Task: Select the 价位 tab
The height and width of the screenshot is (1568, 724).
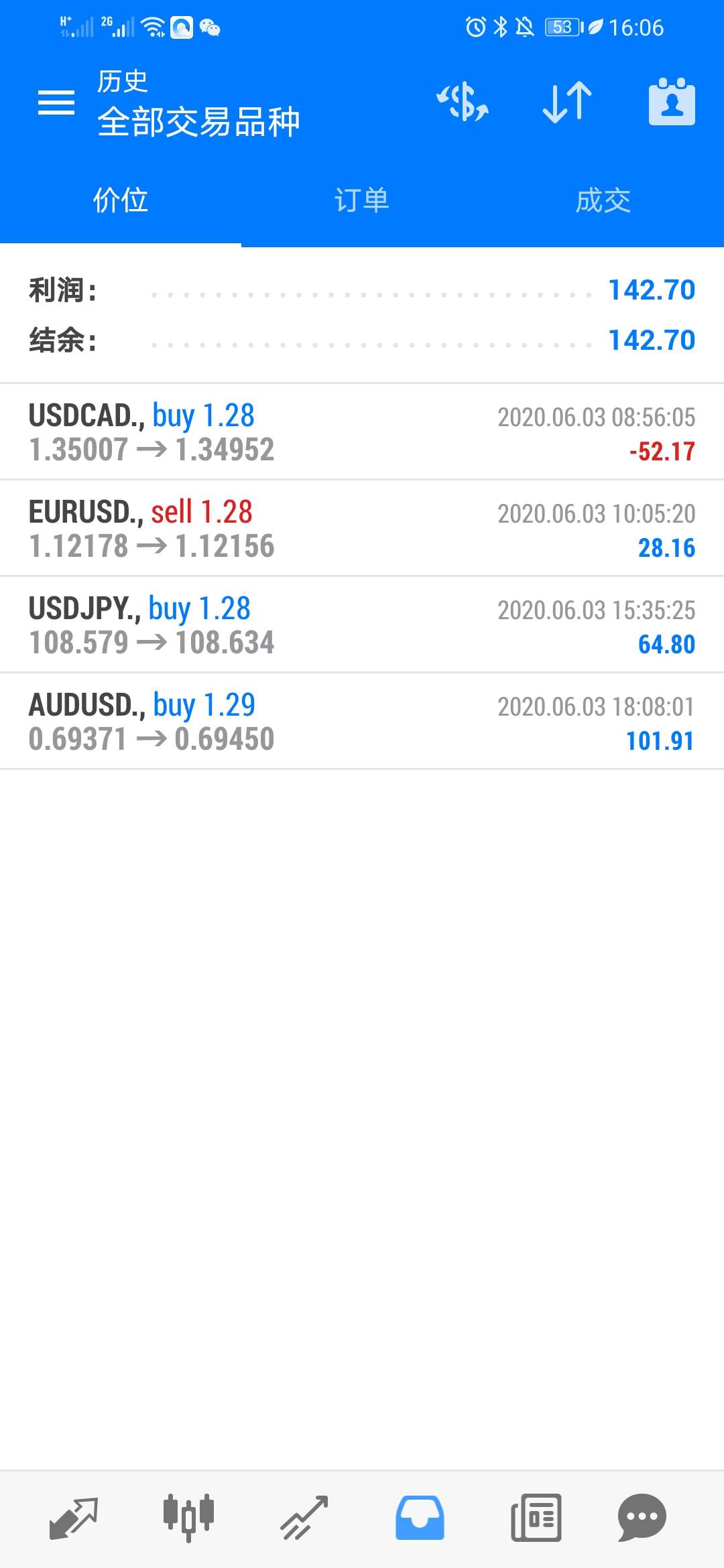Action: 121,200
